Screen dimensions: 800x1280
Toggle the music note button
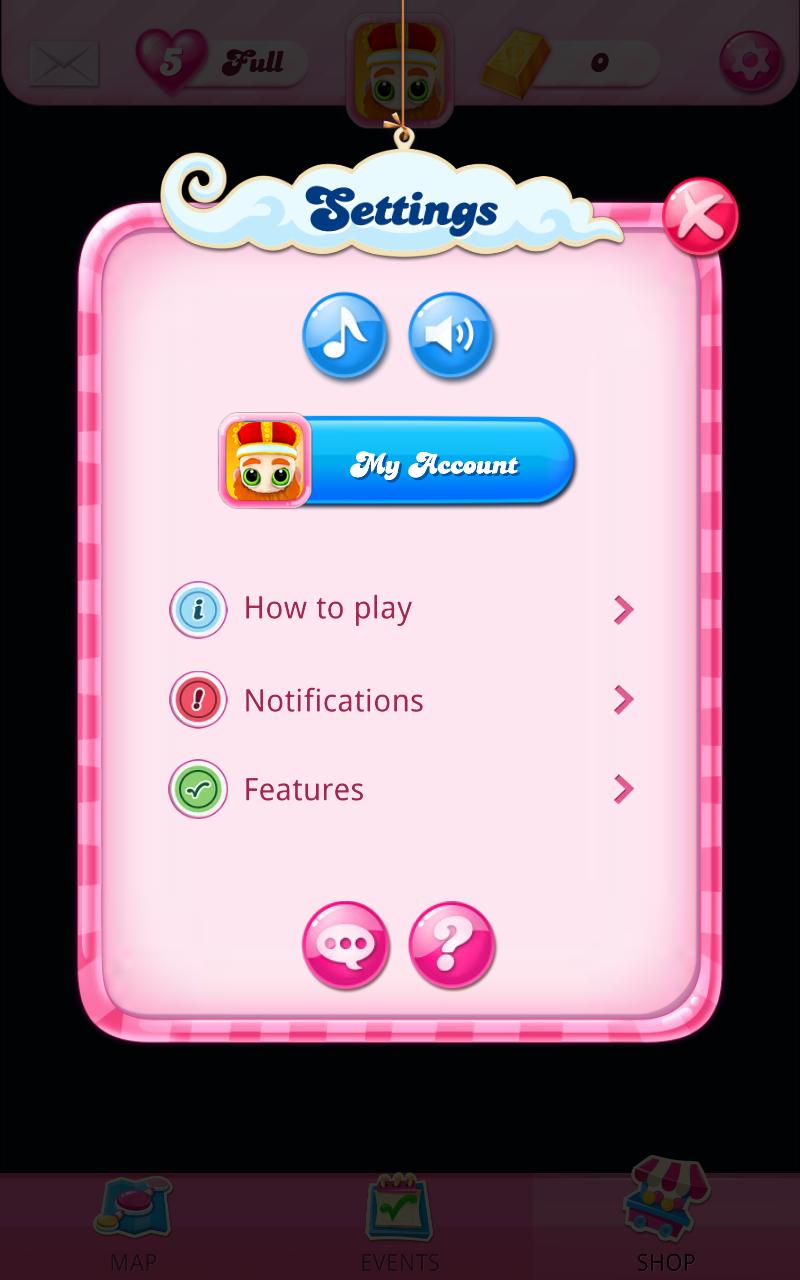coord(345,336)
